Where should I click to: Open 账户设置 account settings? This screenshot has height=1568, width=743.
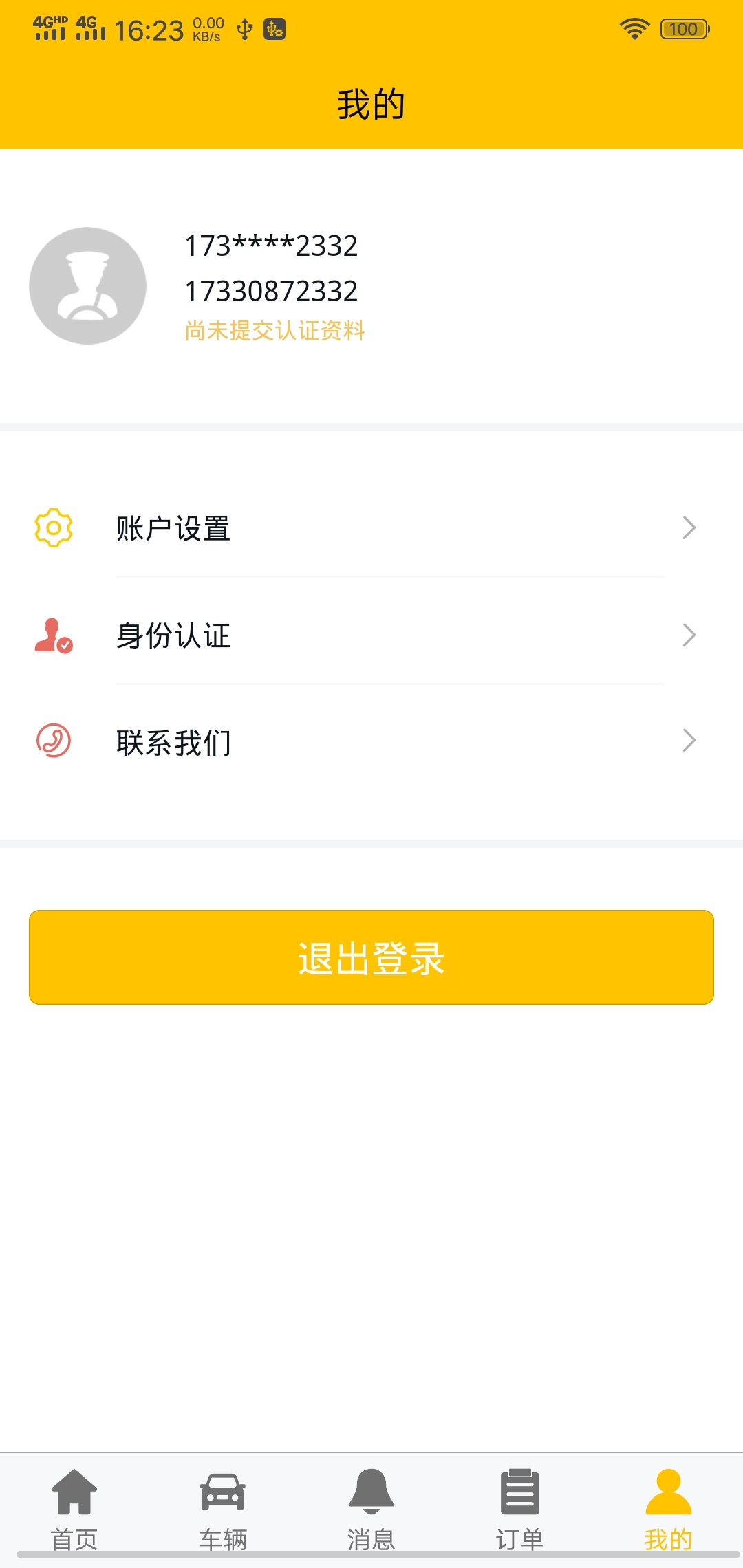(x=371, y=528)
